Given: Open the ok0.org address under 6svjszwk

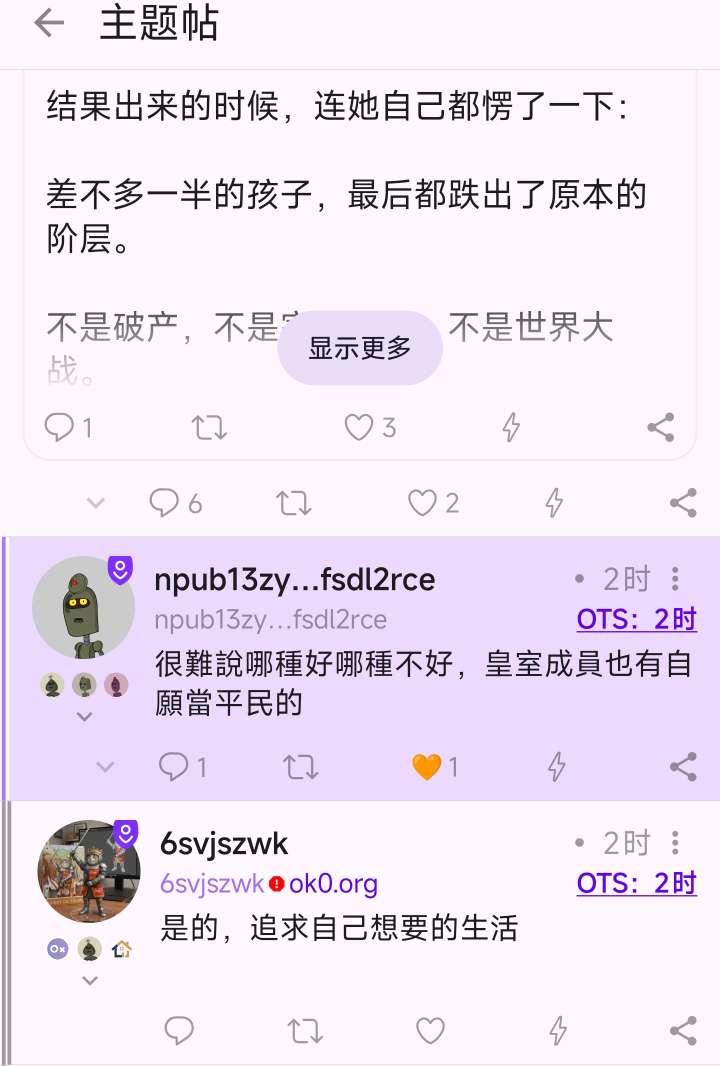Looking at the screenshot, I should click(x=333, y=884).
